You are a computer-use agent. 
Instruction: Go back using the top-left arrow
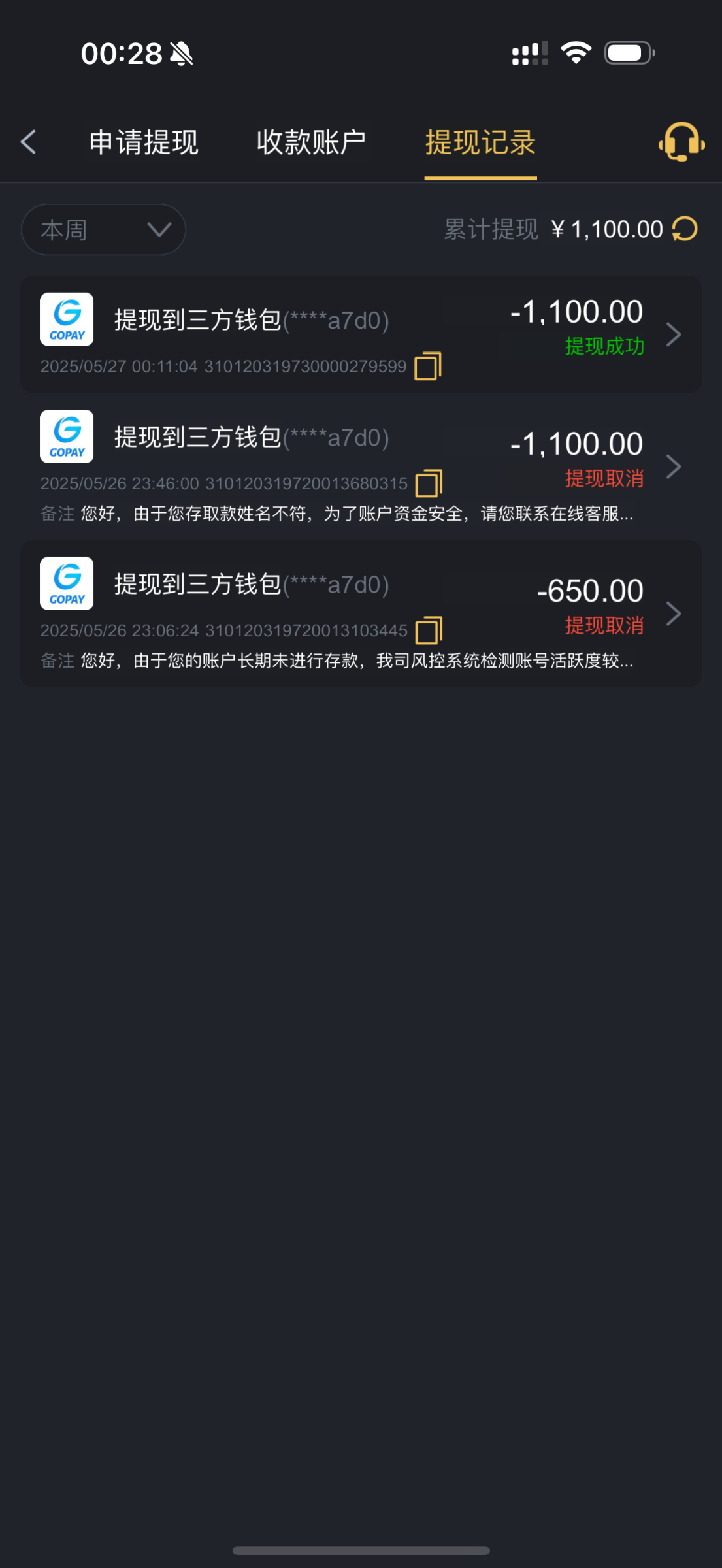coord(28,142)
